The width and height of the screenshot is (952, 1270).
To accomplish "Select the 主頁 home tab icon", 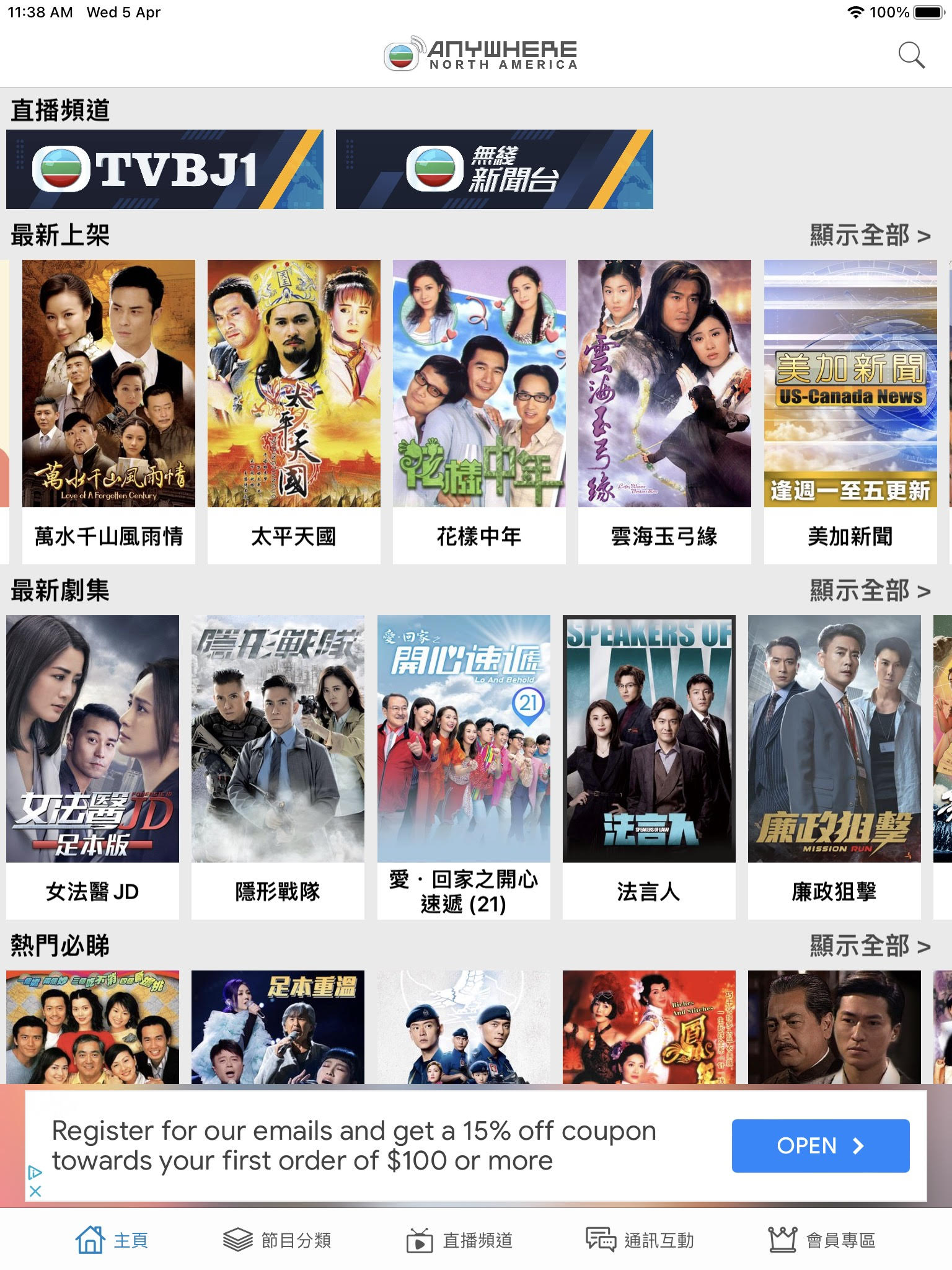I will click(90, 1239).
